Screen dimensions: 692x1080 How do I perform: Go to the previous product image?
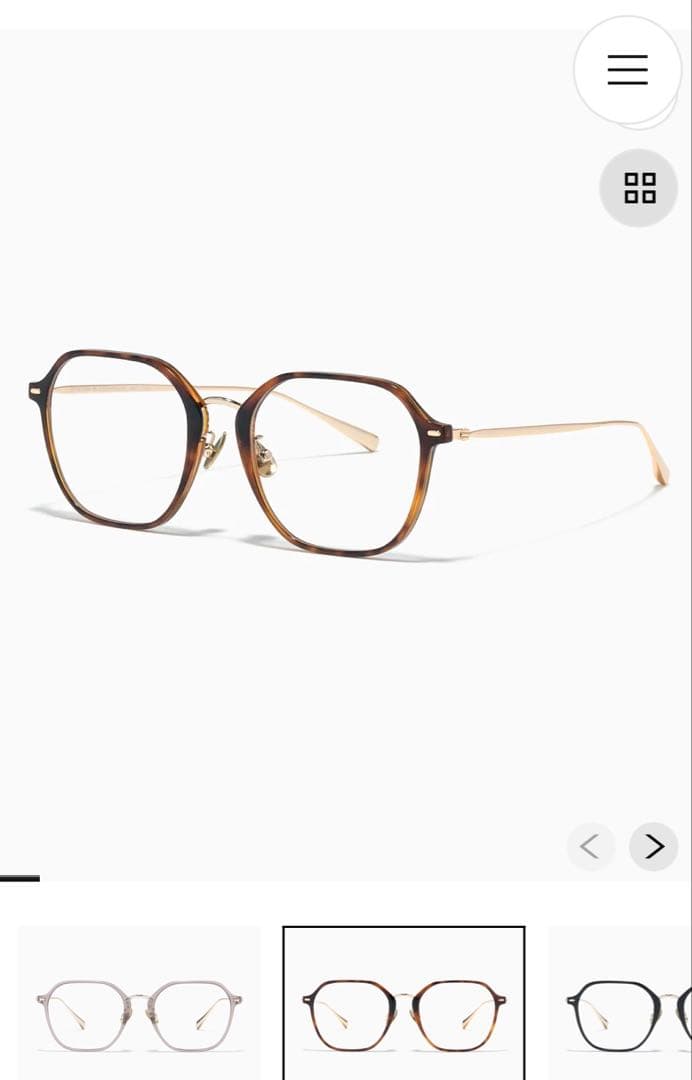coord(590,847)
